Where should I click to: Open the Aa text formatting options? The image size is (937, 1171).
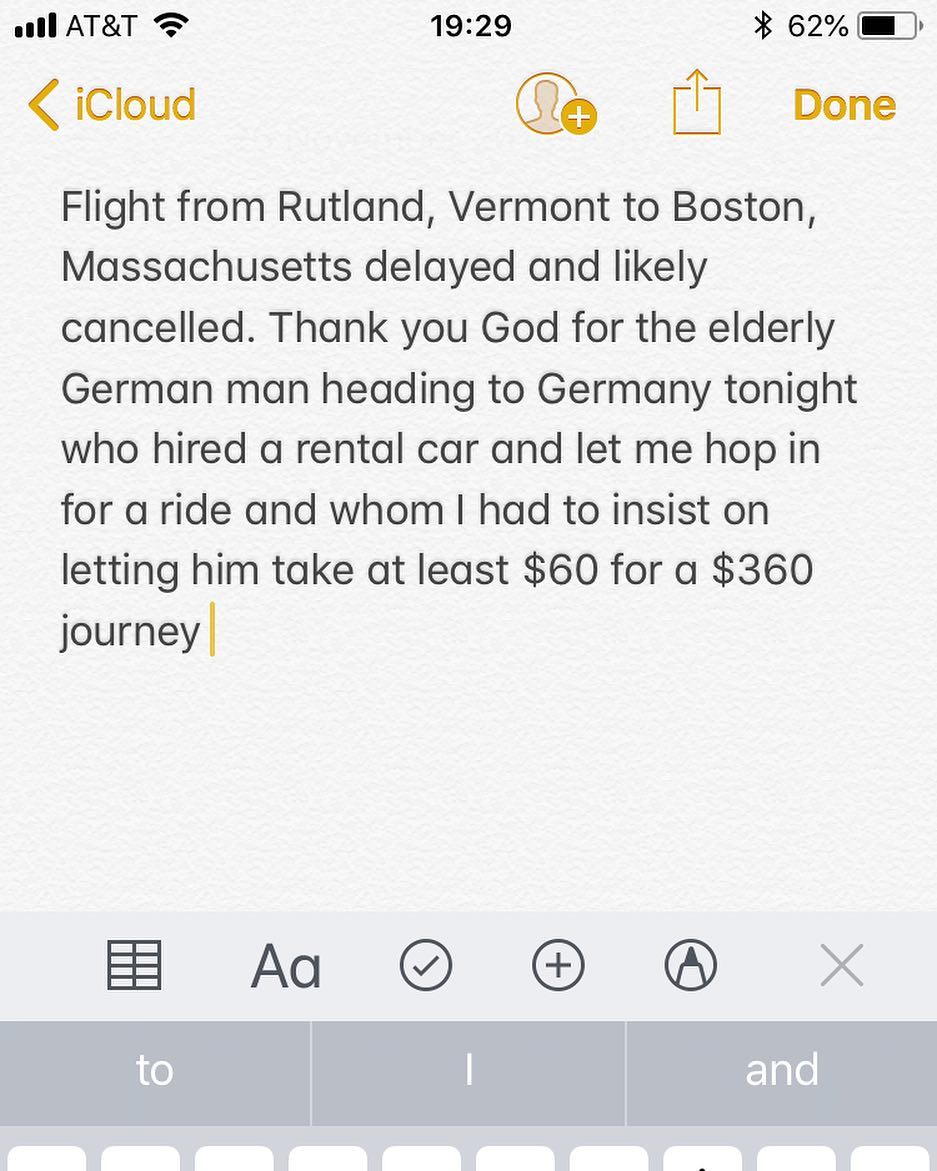point(286,967)
